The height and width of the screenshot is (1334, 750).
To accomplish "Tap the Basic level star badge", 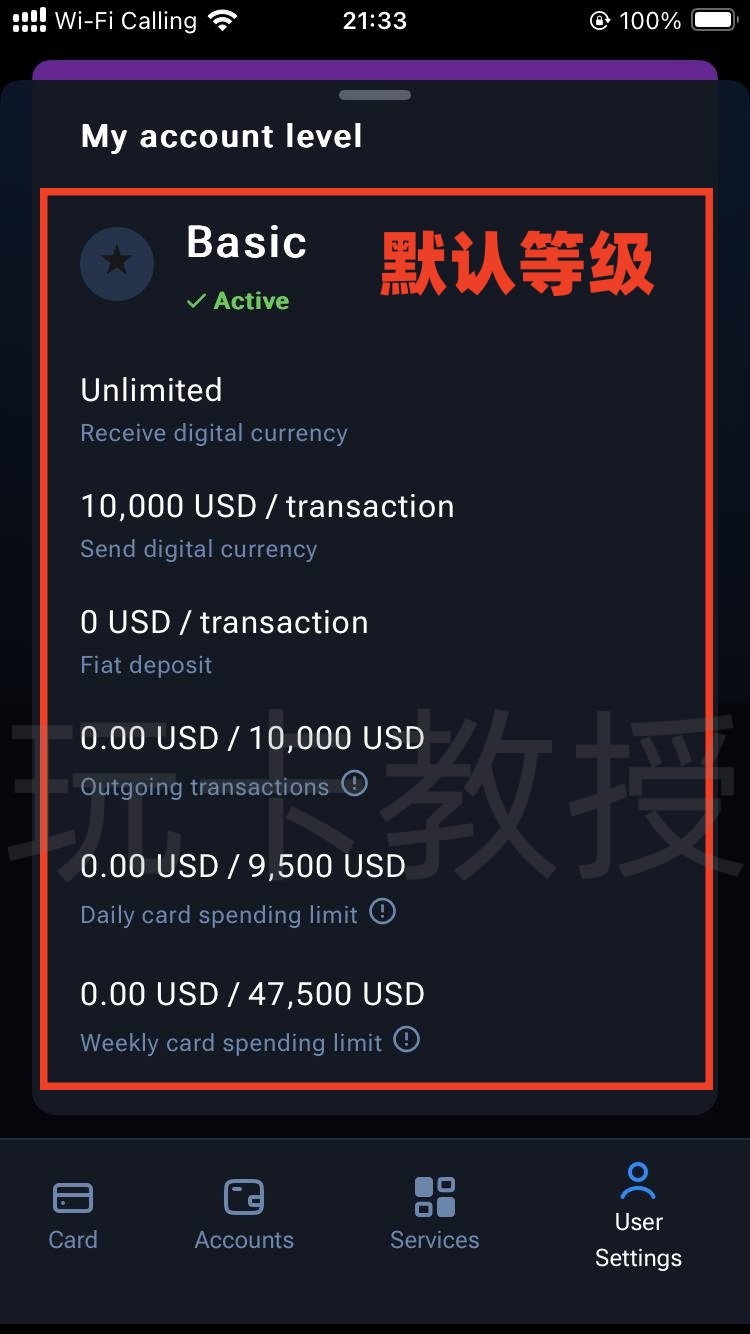I will pyautogui.click(x=117, y=263).
